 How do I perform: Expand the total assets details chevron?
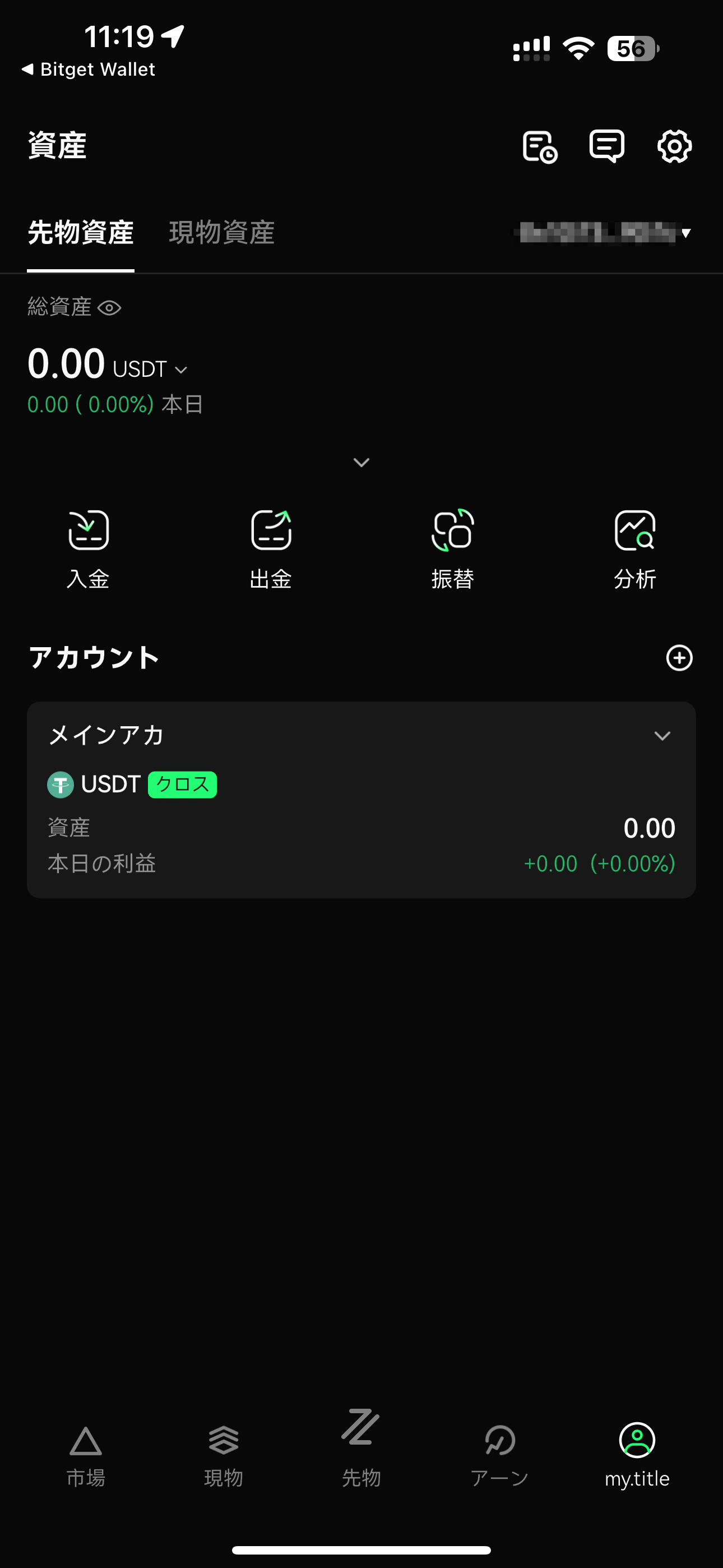coord(361,463)
